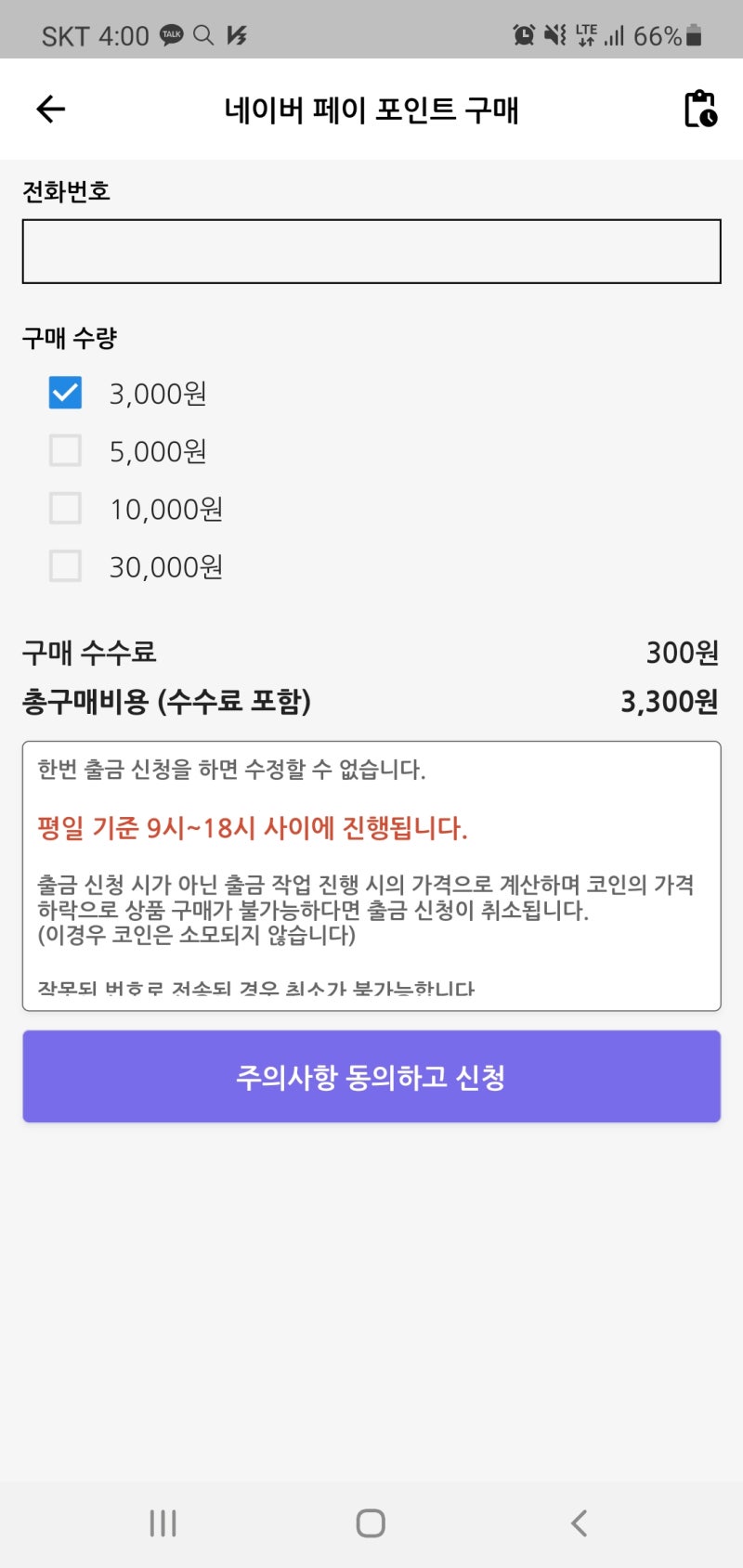
Task: Go back using the top-left arrow
Action: click(x=50, y=110)
